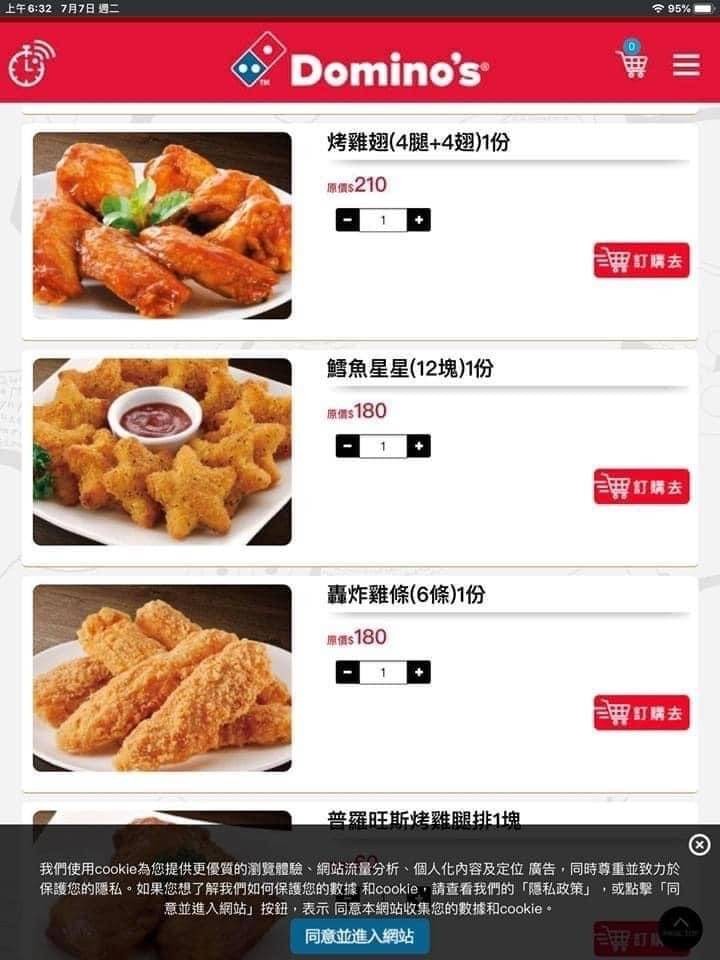The image size is (720, 960).
Task: View the 烤雞翅 product photo
Action: pos(162,226)
